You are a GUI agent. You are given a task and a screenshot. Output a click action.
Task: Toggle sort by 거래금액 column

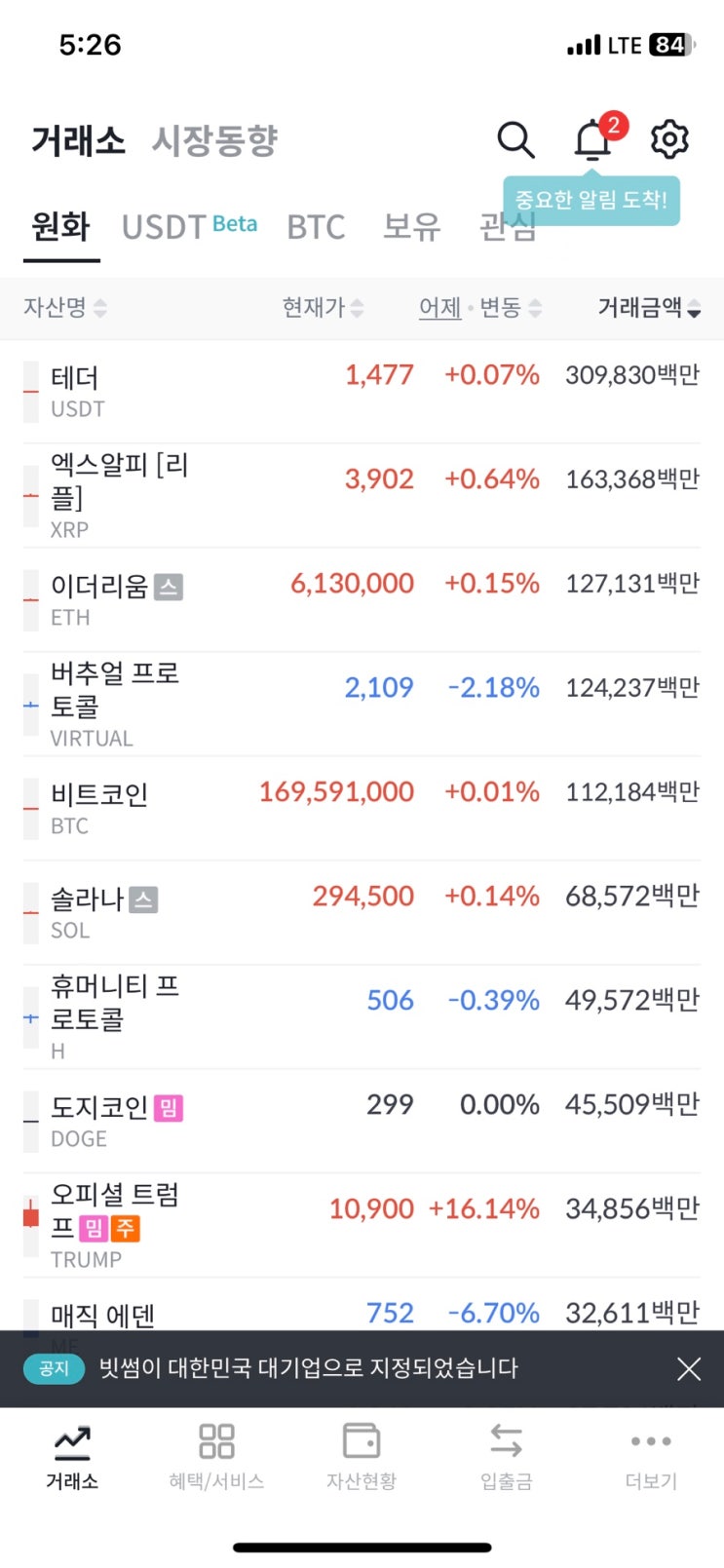tap(648, 308)
